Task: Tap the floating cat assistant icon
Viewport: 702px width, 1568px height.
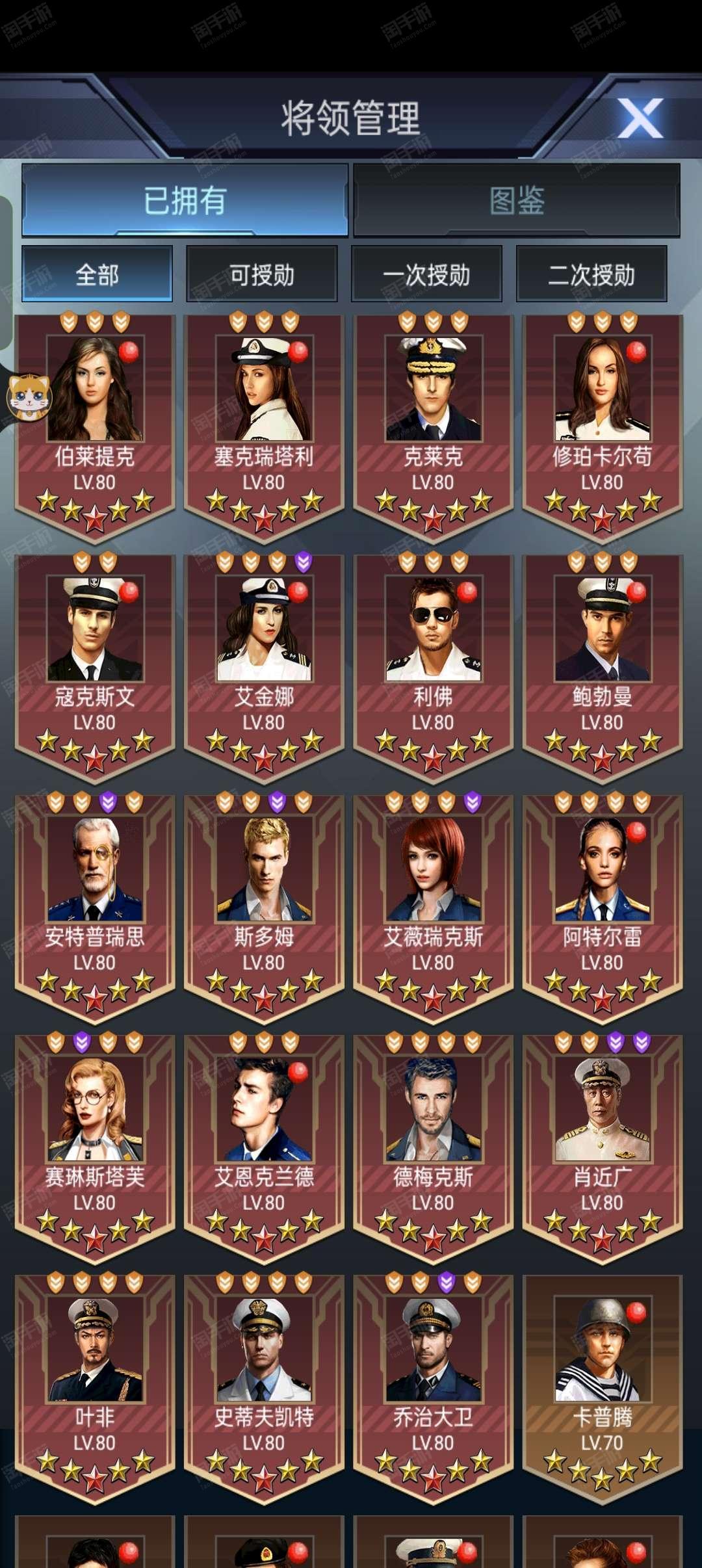Action: (x=29, y=396)
